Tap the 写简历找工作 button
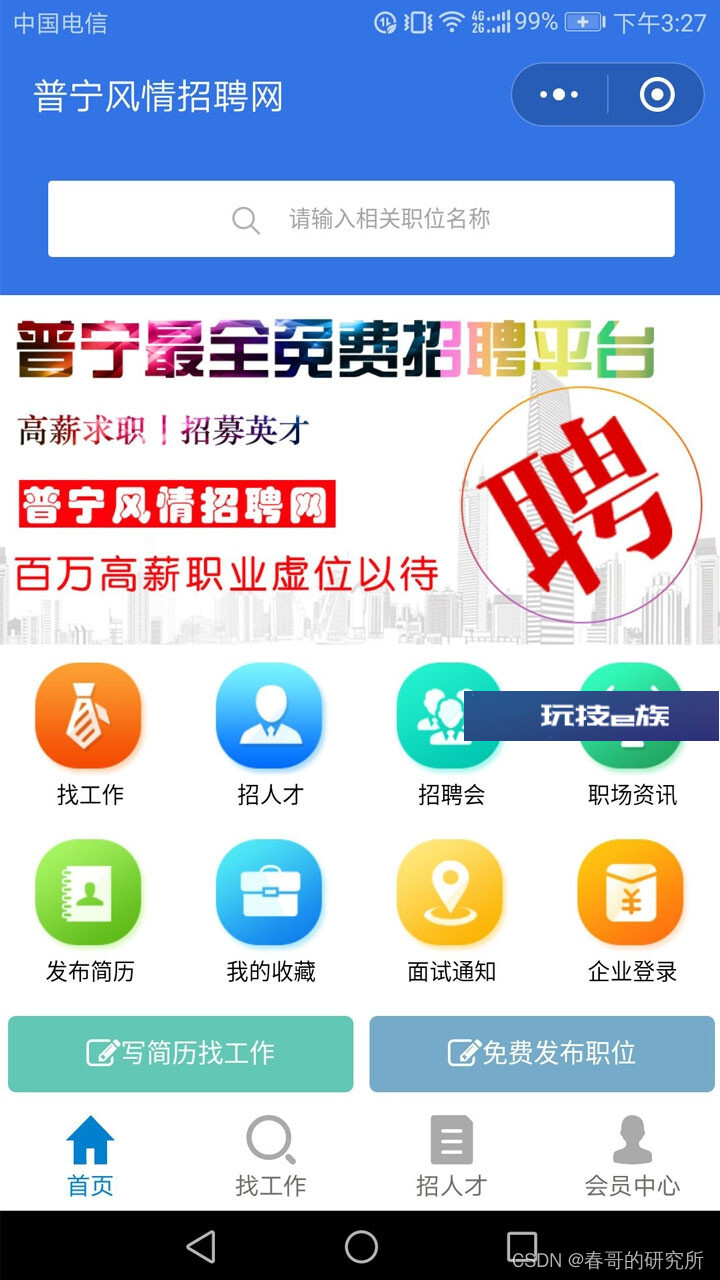The width and height of the screenshot is (720, 1280). 181,1053
